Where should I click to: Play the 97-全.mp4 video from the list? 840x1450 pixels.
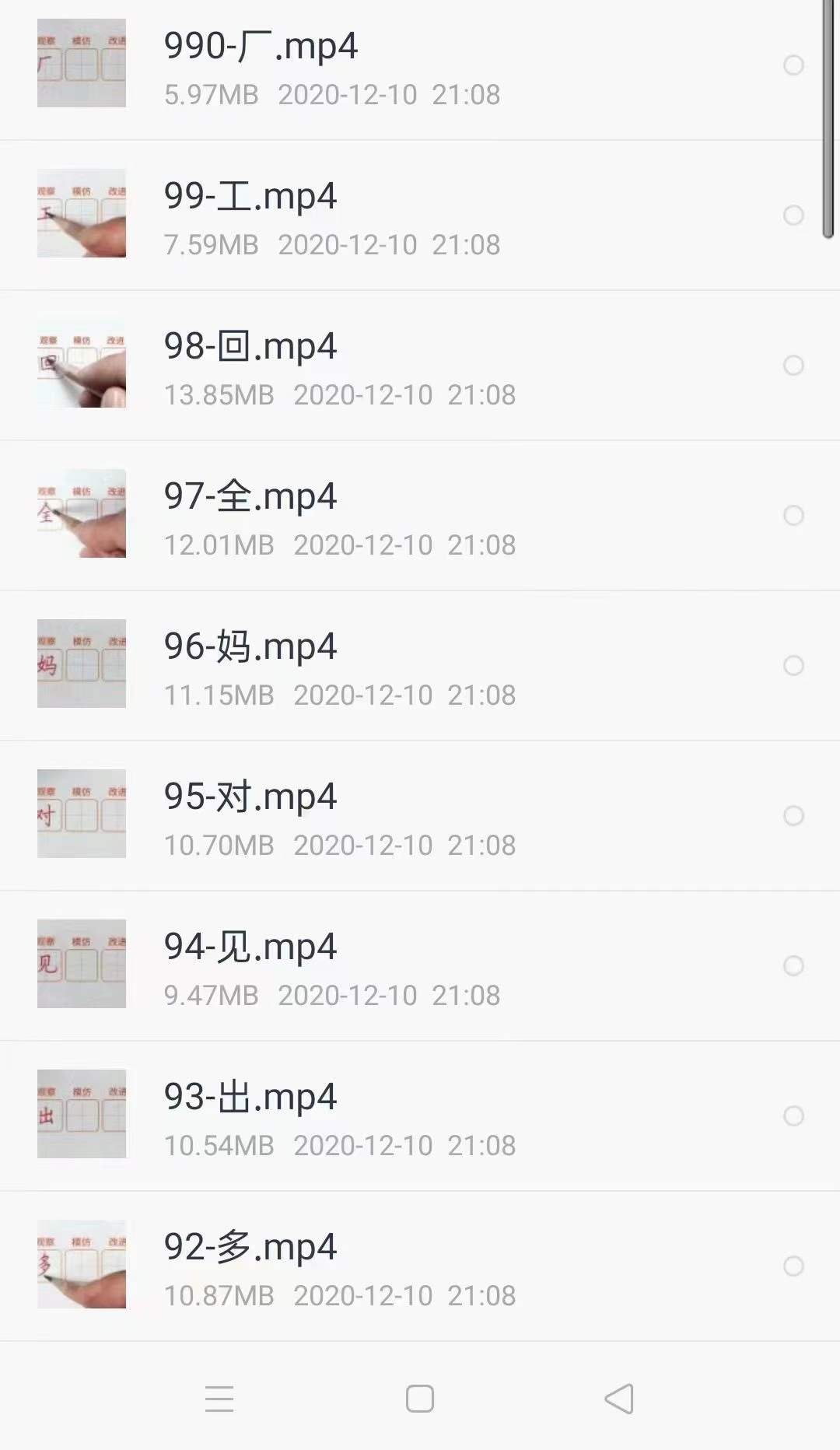[250, 497]
